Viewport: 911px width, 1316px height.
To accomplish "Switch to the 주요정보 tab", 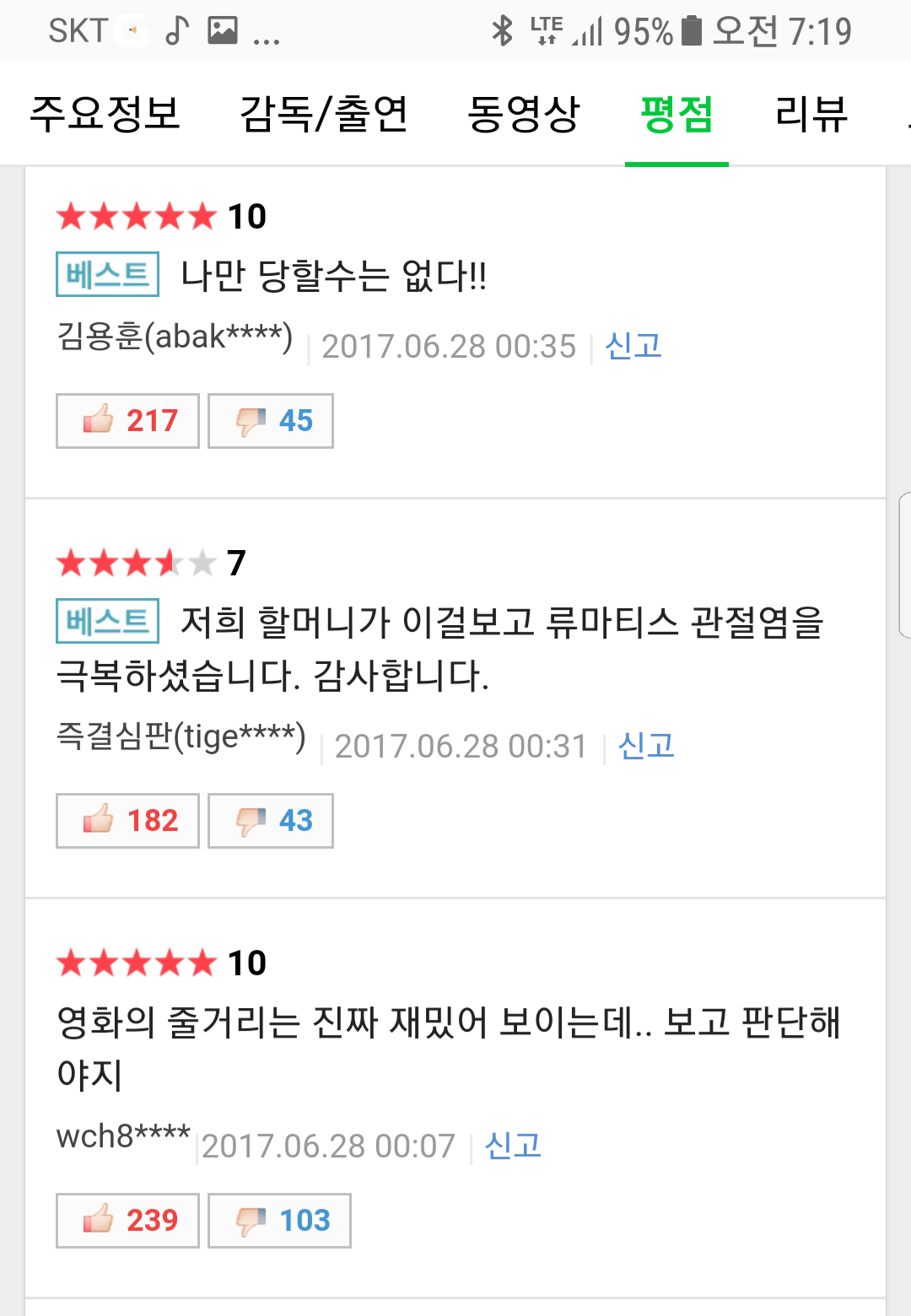I will tap(105, 114).
